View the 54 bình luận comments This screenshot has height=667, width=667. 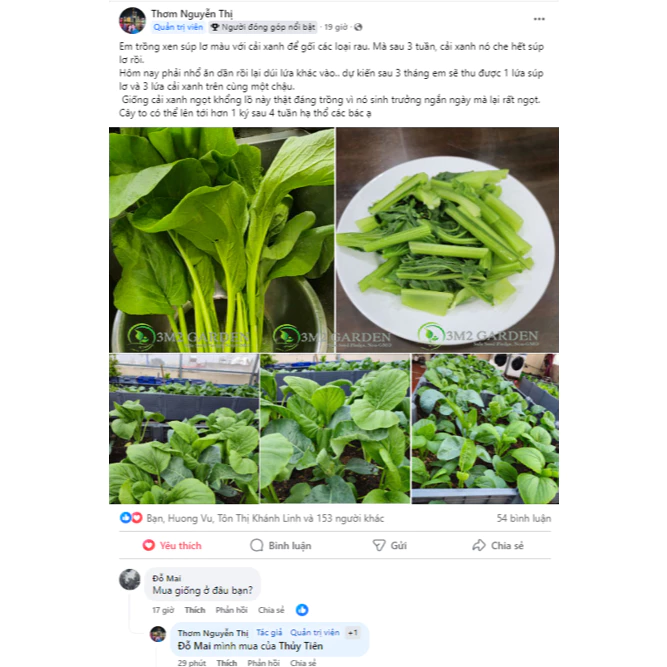pyautogui.click(x=523, y=518)
